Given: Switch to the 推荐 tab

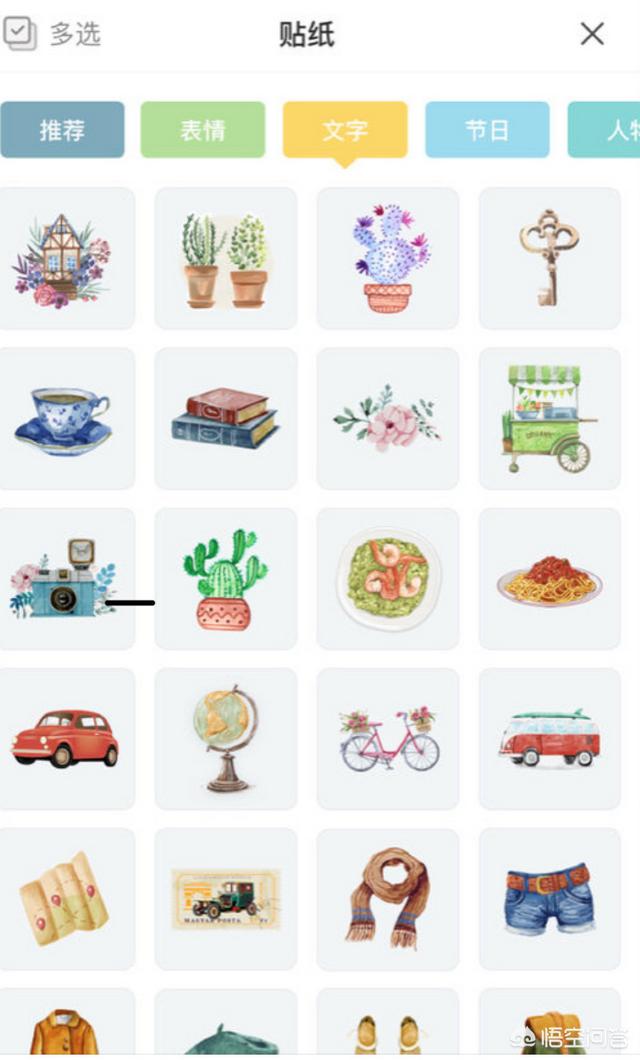Looking at the screenshot, I should tap(62, 130).
